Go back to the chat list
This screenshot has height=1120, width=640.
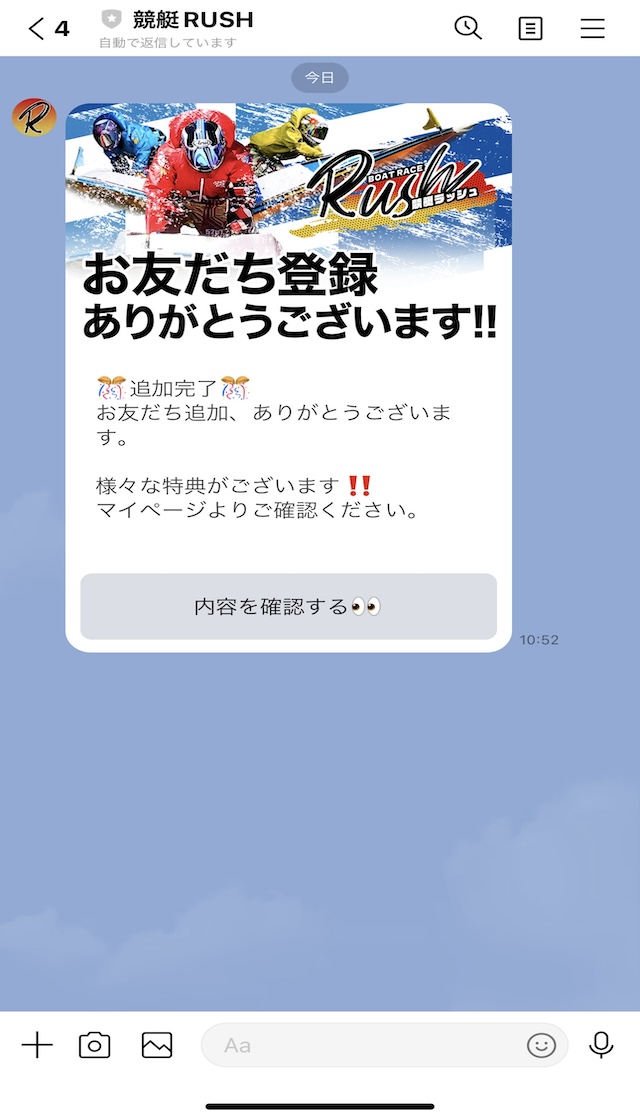38,28
